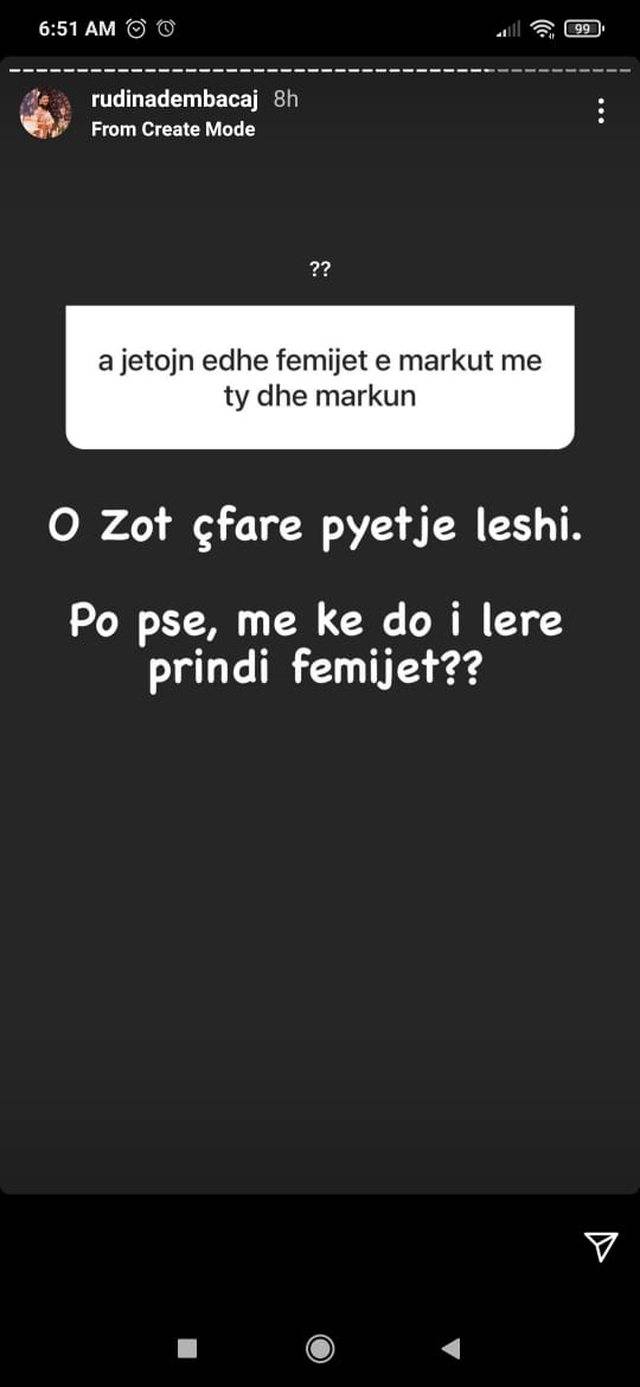Image resolution: width=640 pixels, height=1387 pixels.
Task: Tap the rudinadembacaj username
Action: (x=175, y=99)
